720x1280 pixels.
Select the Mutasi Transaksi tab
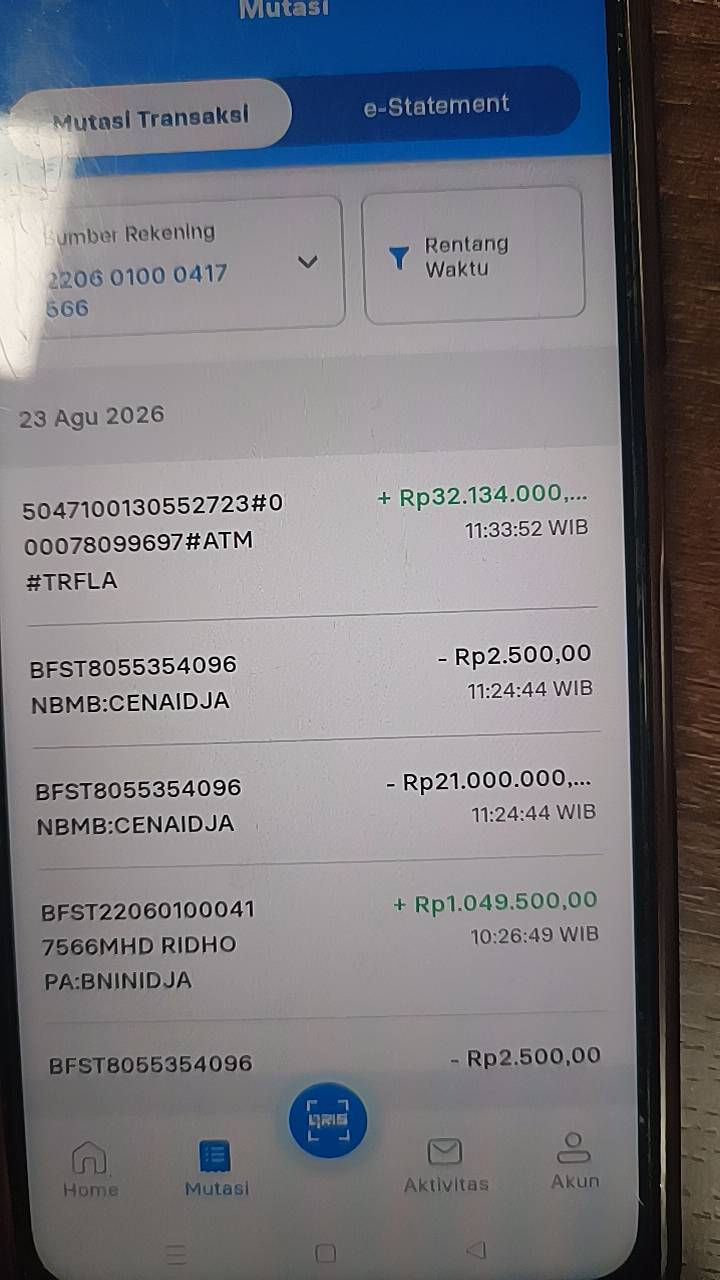click(x=150, y=117)
